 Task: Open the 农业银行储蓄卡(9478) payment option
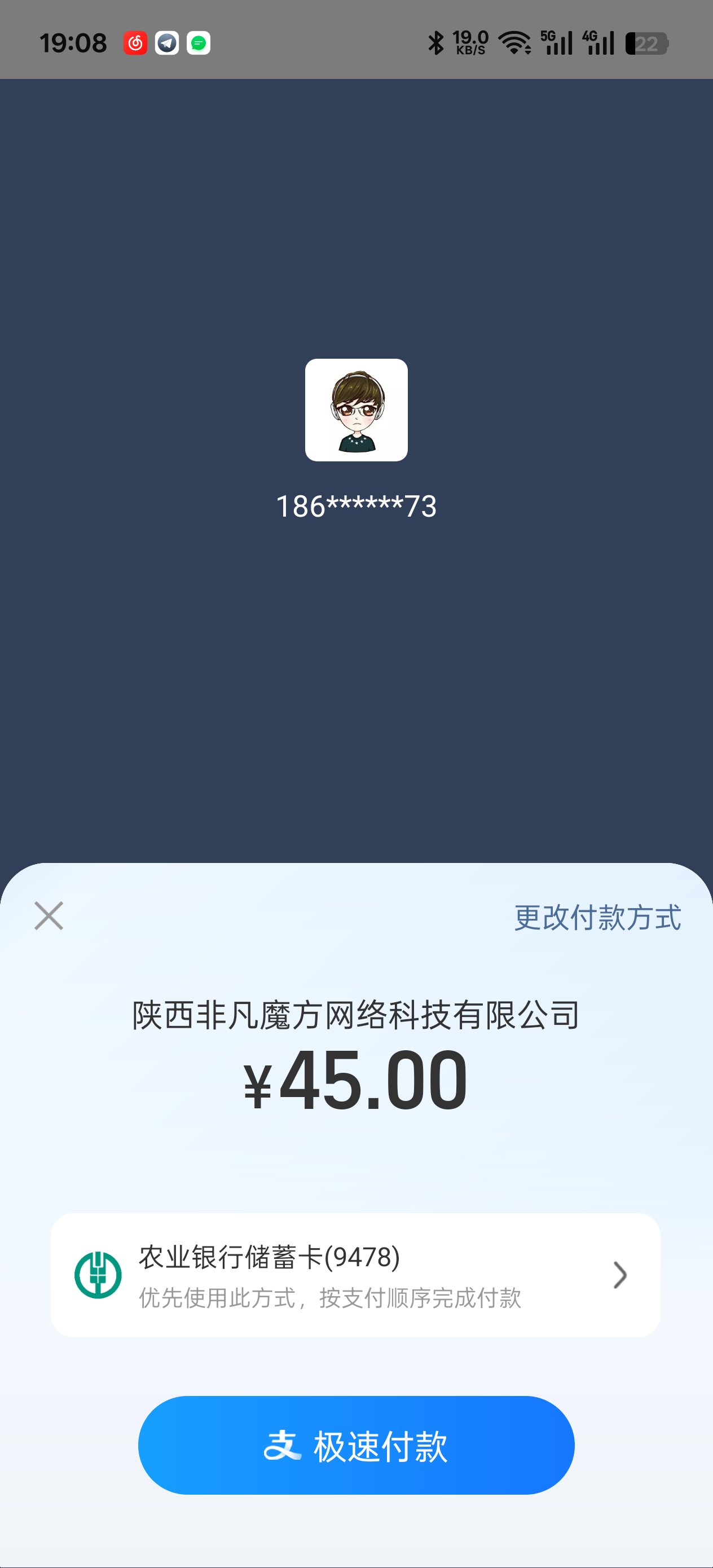click(x=355, y=1275)
